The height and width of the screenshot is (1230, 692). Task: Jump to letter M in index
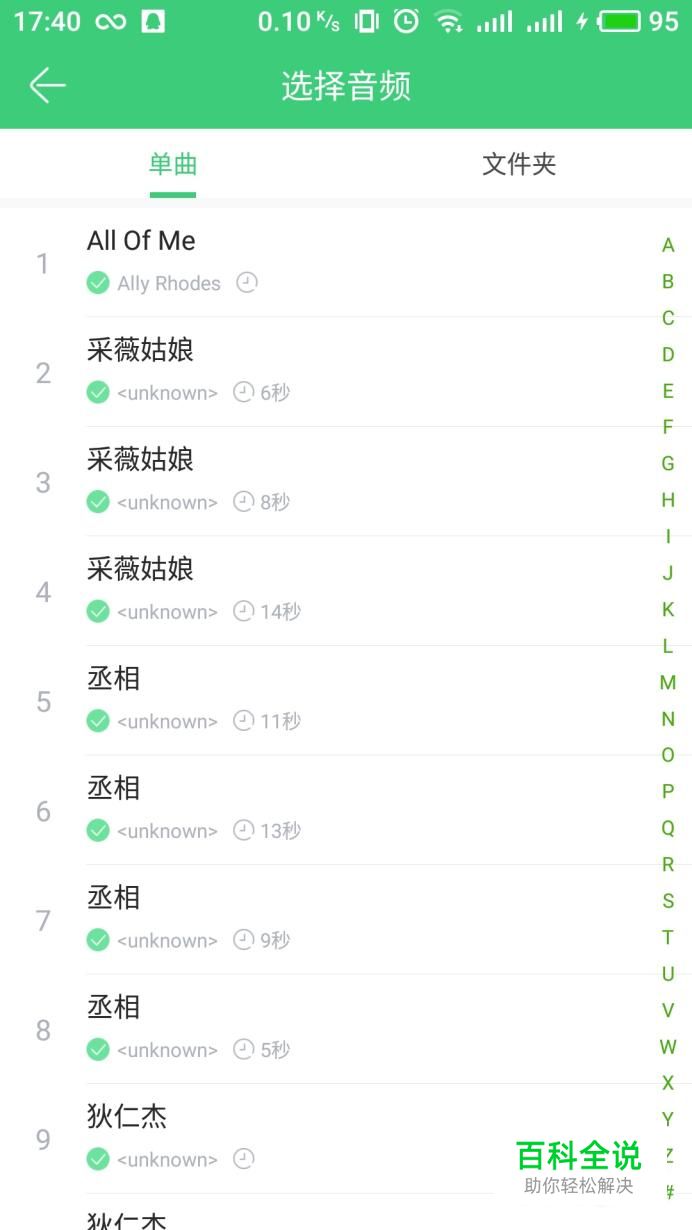pos(668,682)
